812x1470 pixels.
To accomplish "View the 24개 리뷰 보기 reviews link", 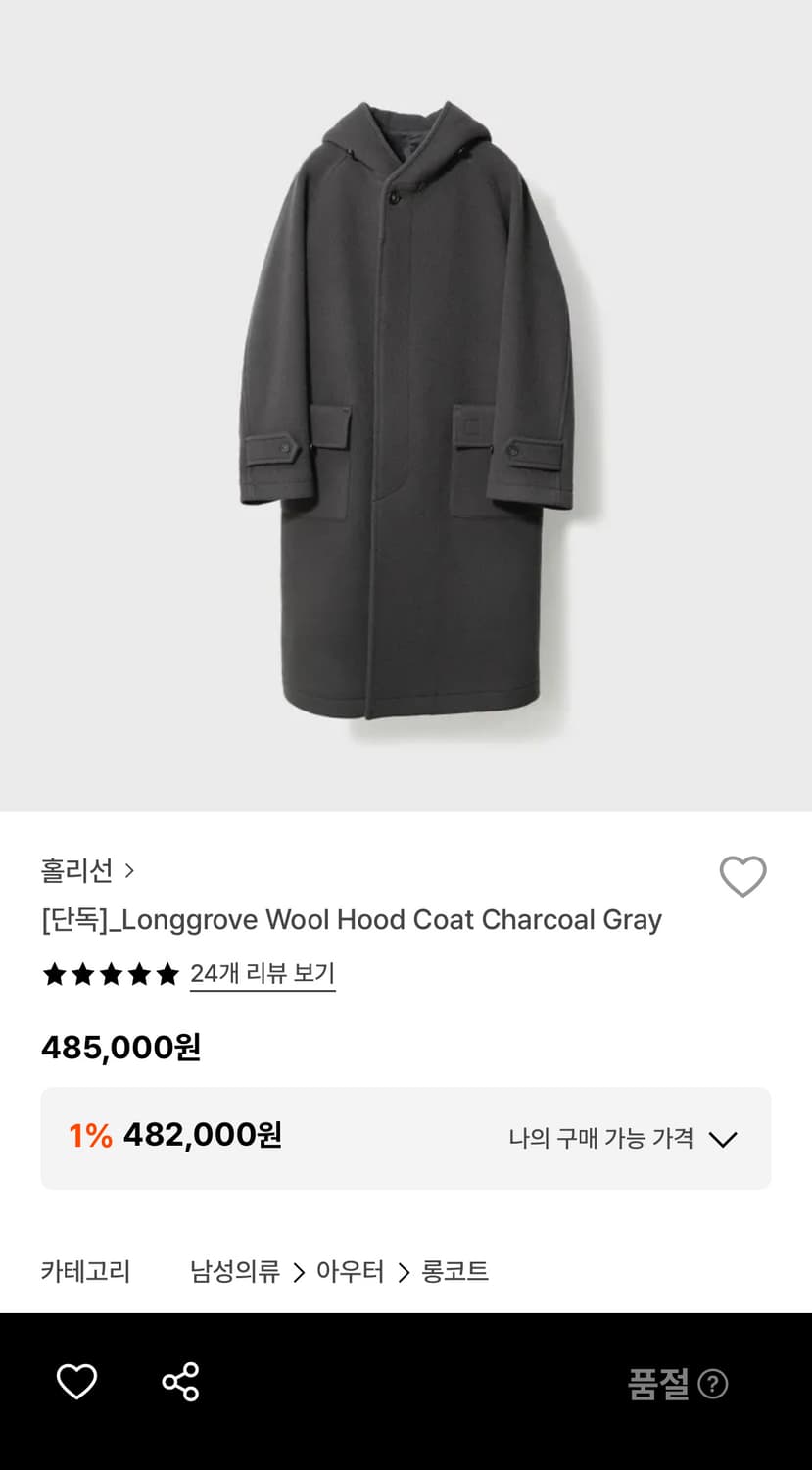I will (263, 974).
